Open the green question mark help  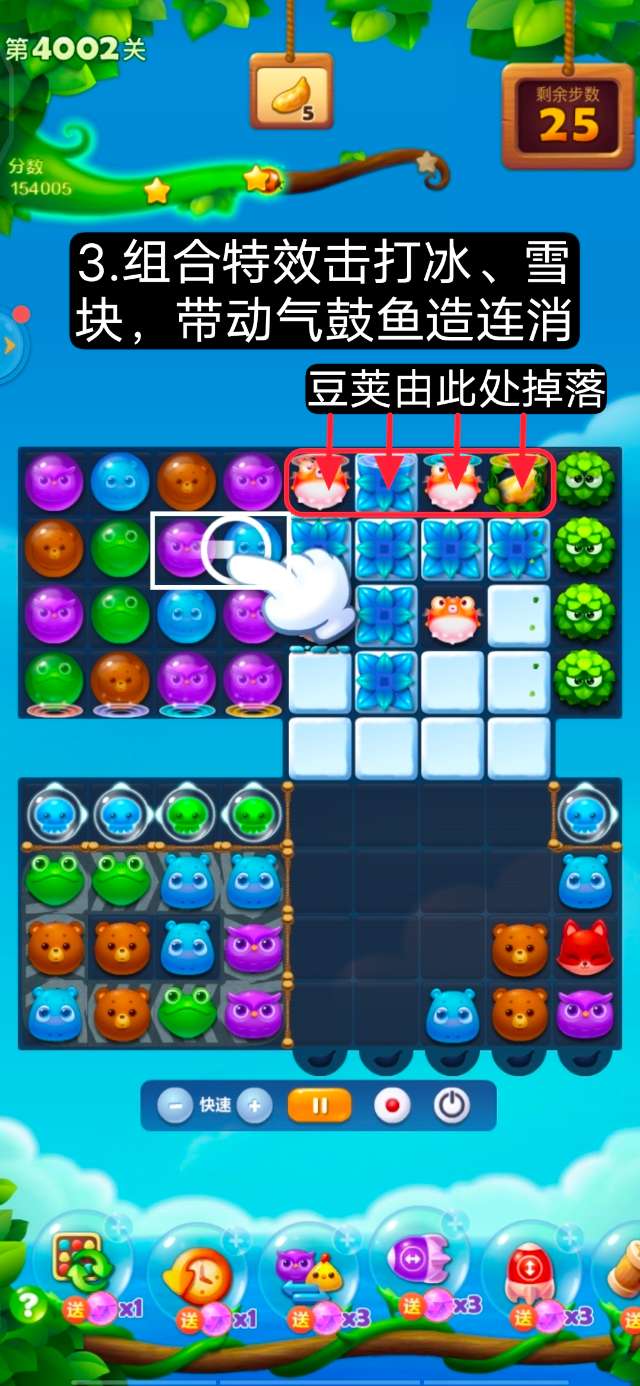28,1304
